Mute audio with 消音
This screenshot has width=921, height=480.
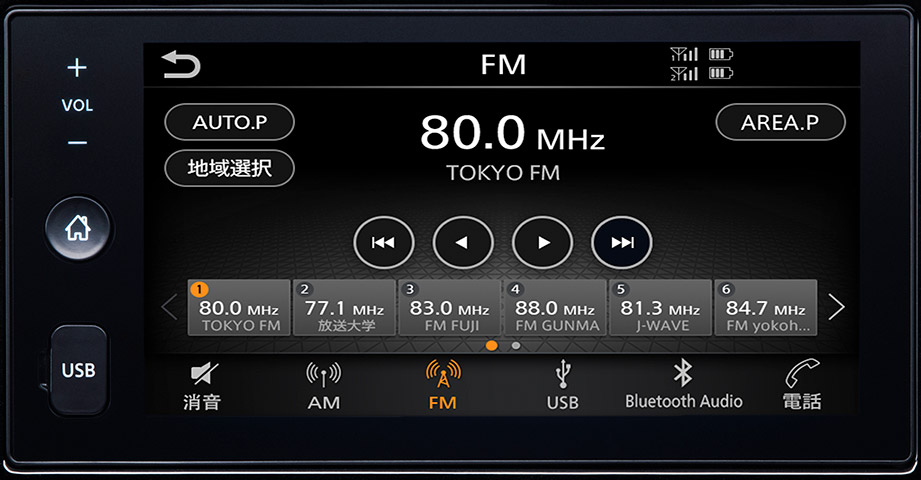click(202, 386)
